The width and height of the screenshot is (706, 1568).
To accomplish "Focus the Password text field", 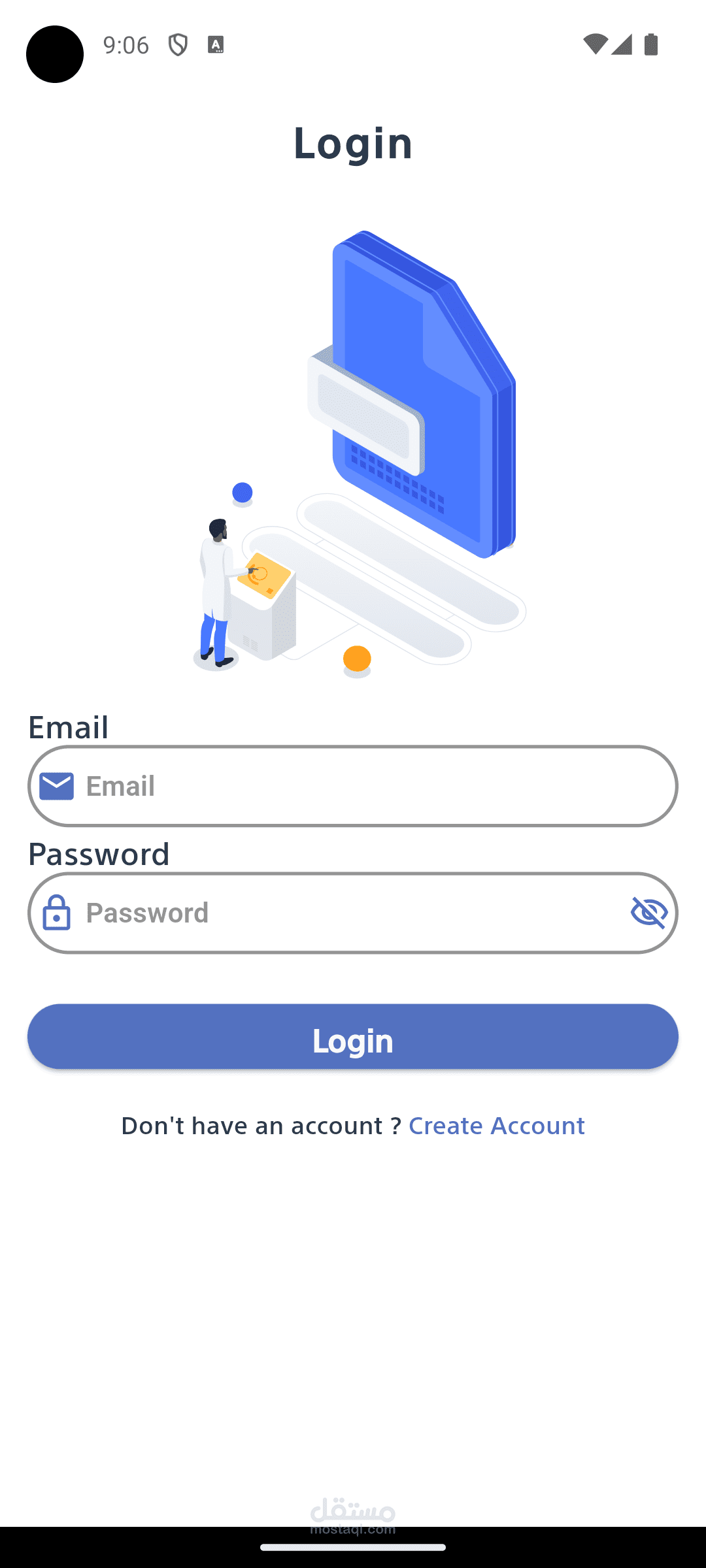I will (x=353, y=913).
